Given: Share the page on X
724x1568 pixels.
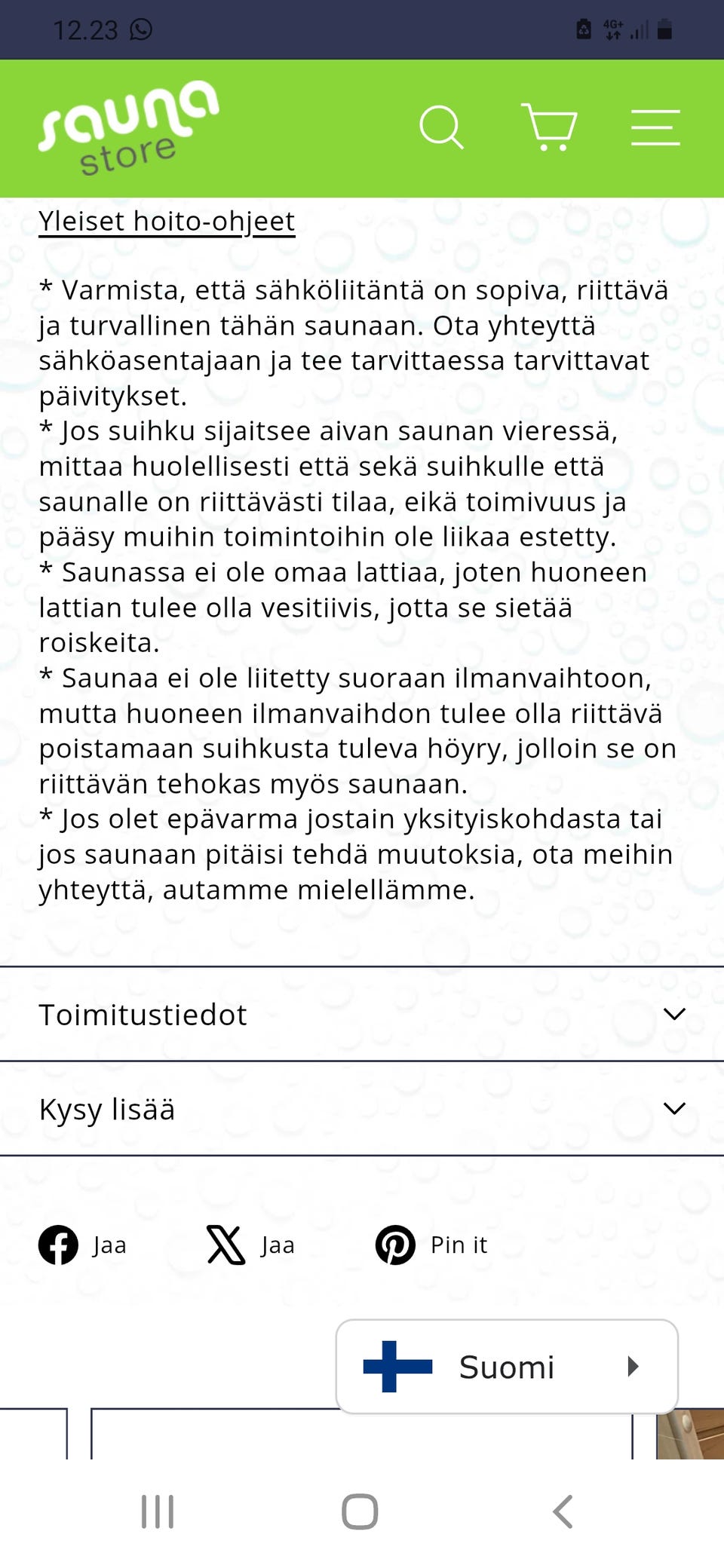Looking at the screenshot, I should point(225,1245).
